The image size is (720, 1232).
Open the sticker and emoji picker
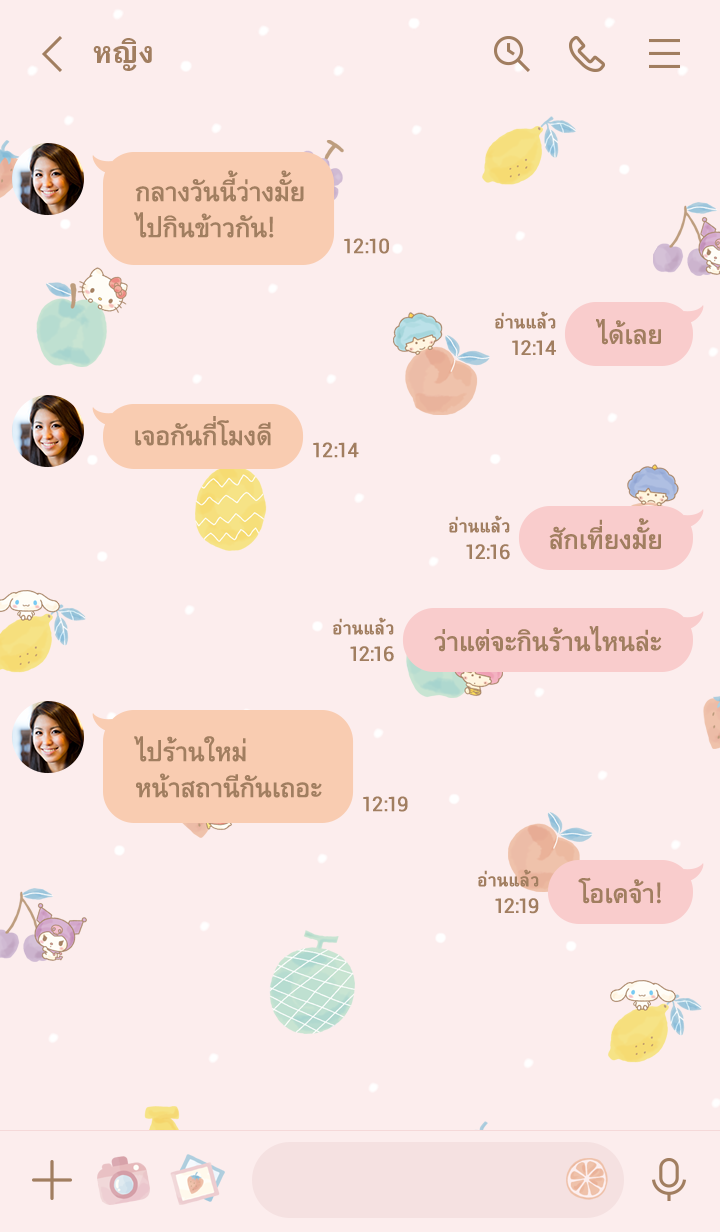point(587,1179)
